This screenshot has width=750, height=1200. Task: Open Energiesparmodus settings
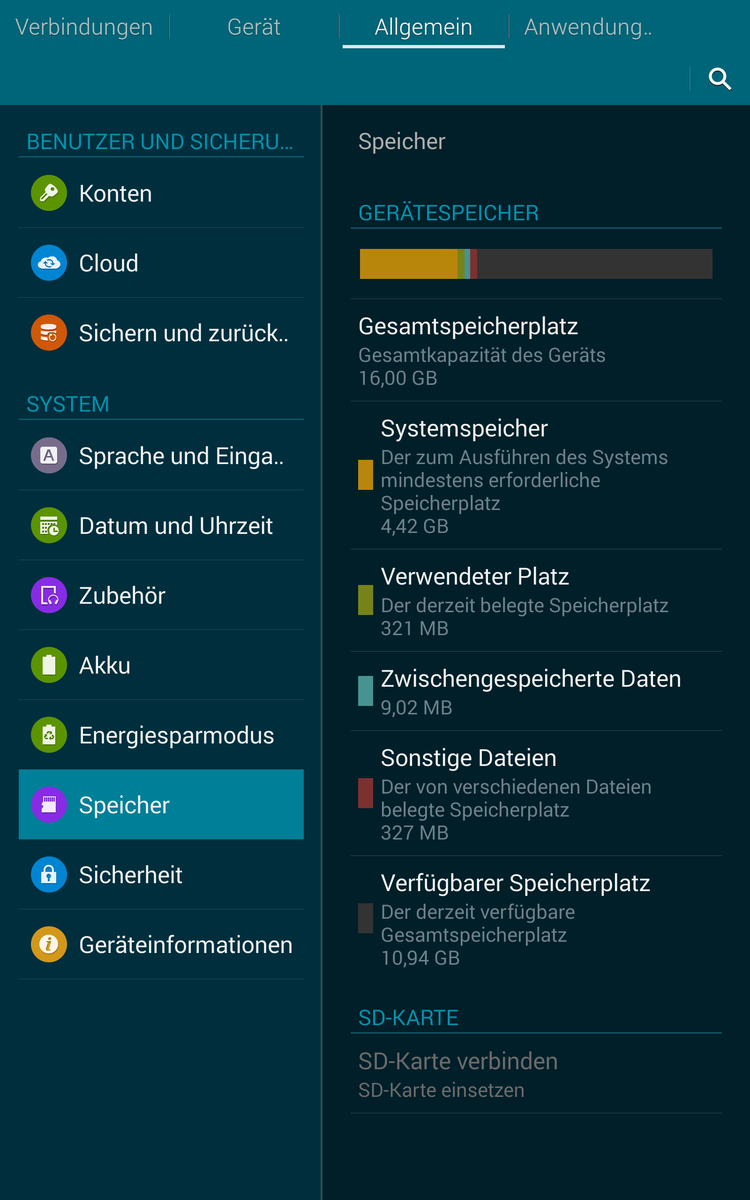(161, 736)
